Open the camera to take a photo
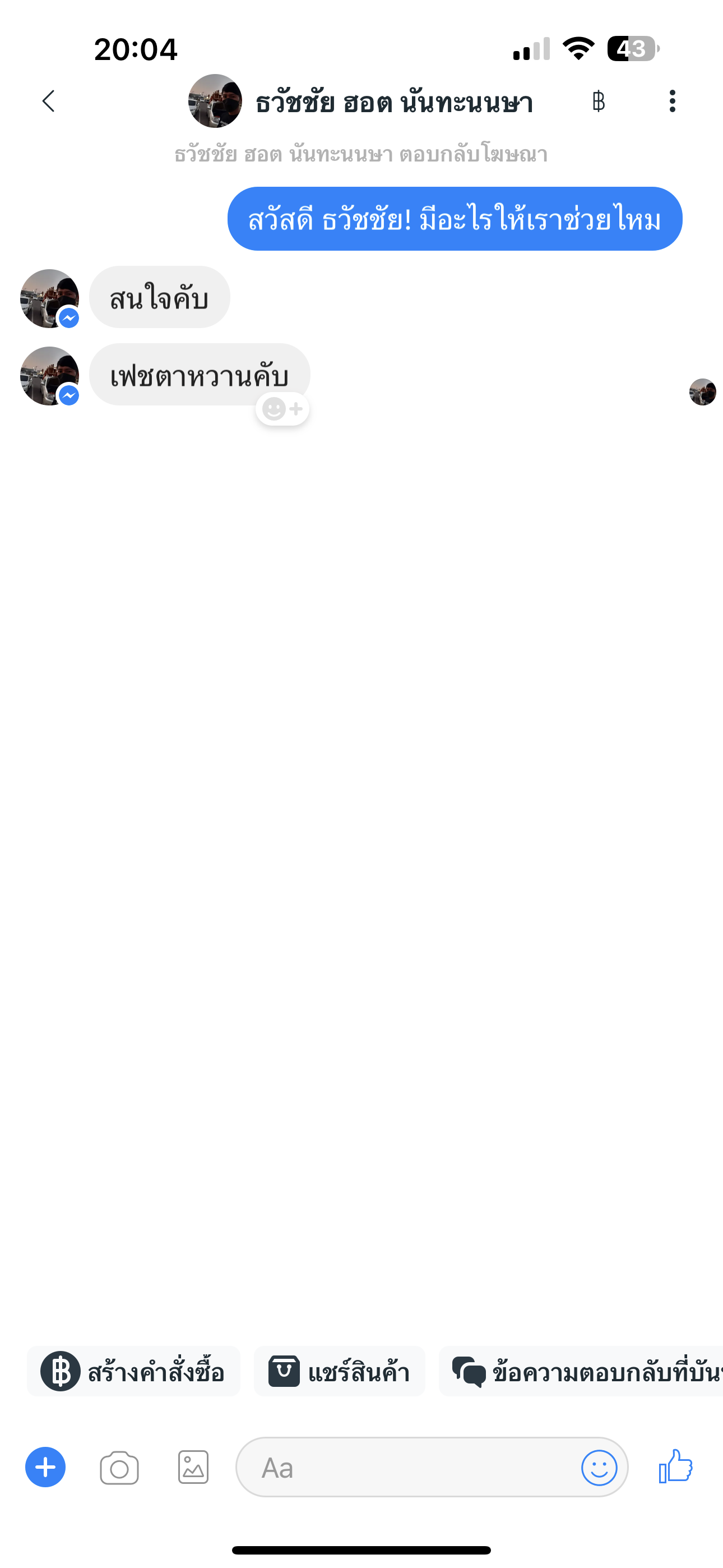This screenshot has height=1568, width=723. tap(119, 1468)
